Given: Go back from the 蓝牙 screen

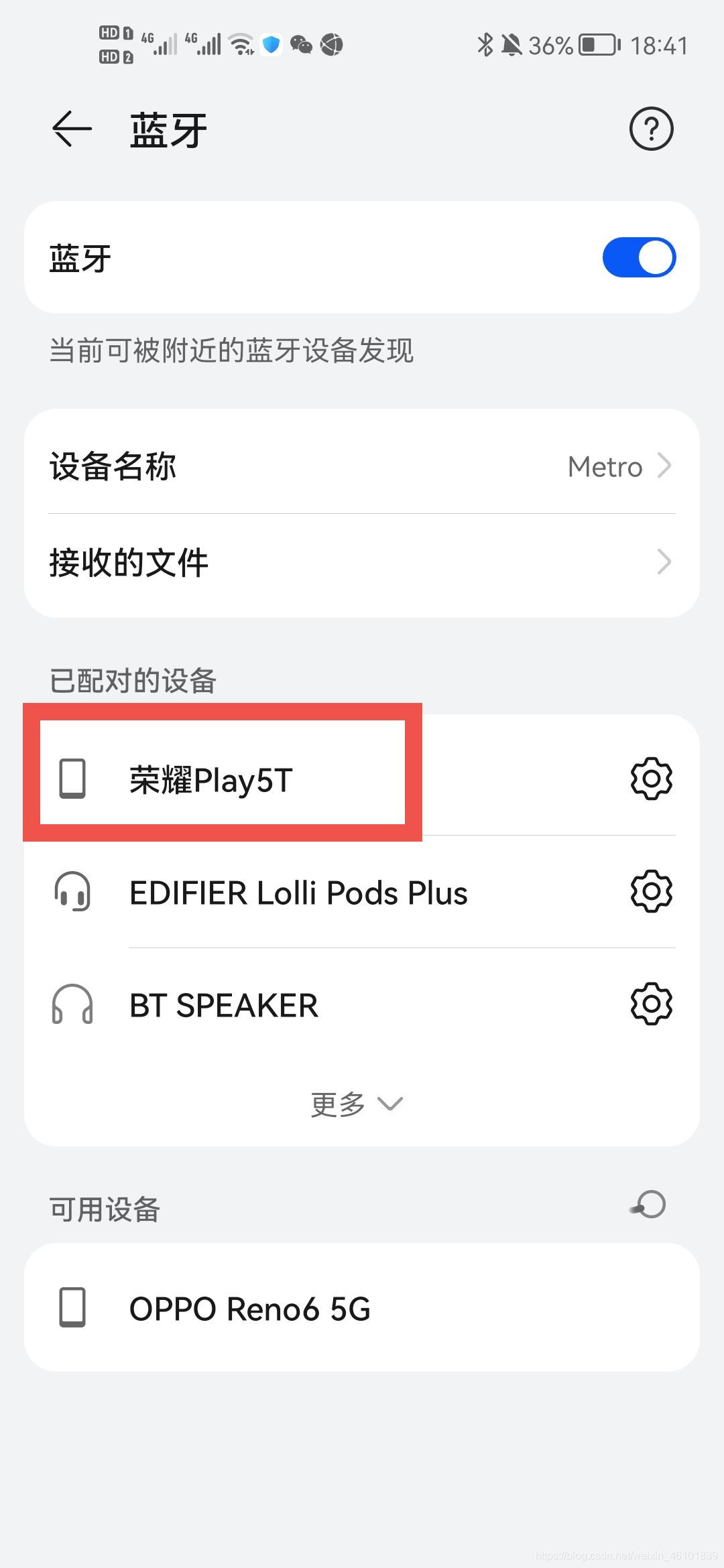Looking at the screenshot, I should click(x=72, y=129).
